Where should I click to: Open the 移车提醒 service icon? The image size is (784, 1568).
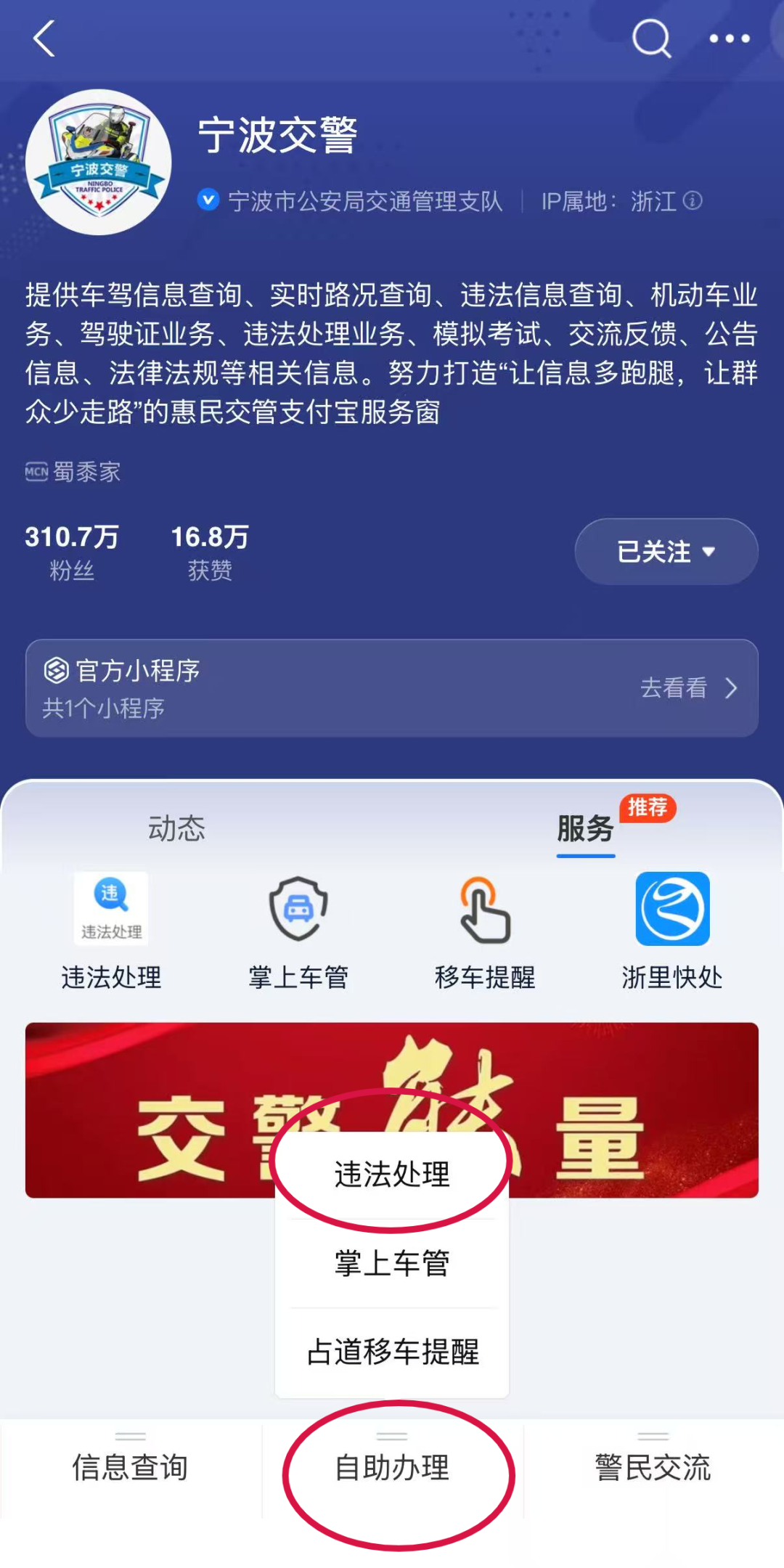tap(485, 931)
